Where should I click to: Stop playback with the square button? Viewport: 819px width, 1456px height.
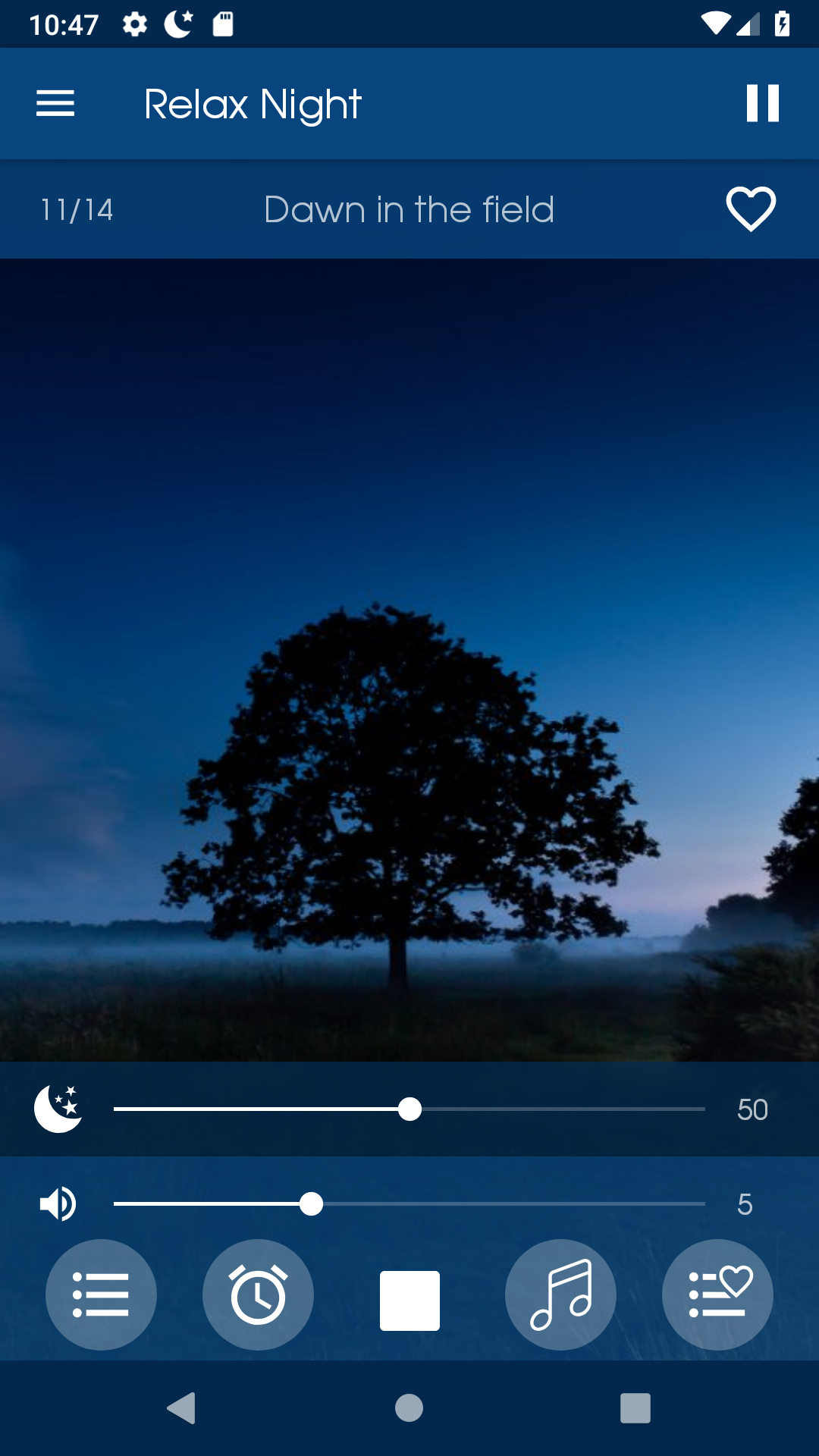coord(409,1301)
